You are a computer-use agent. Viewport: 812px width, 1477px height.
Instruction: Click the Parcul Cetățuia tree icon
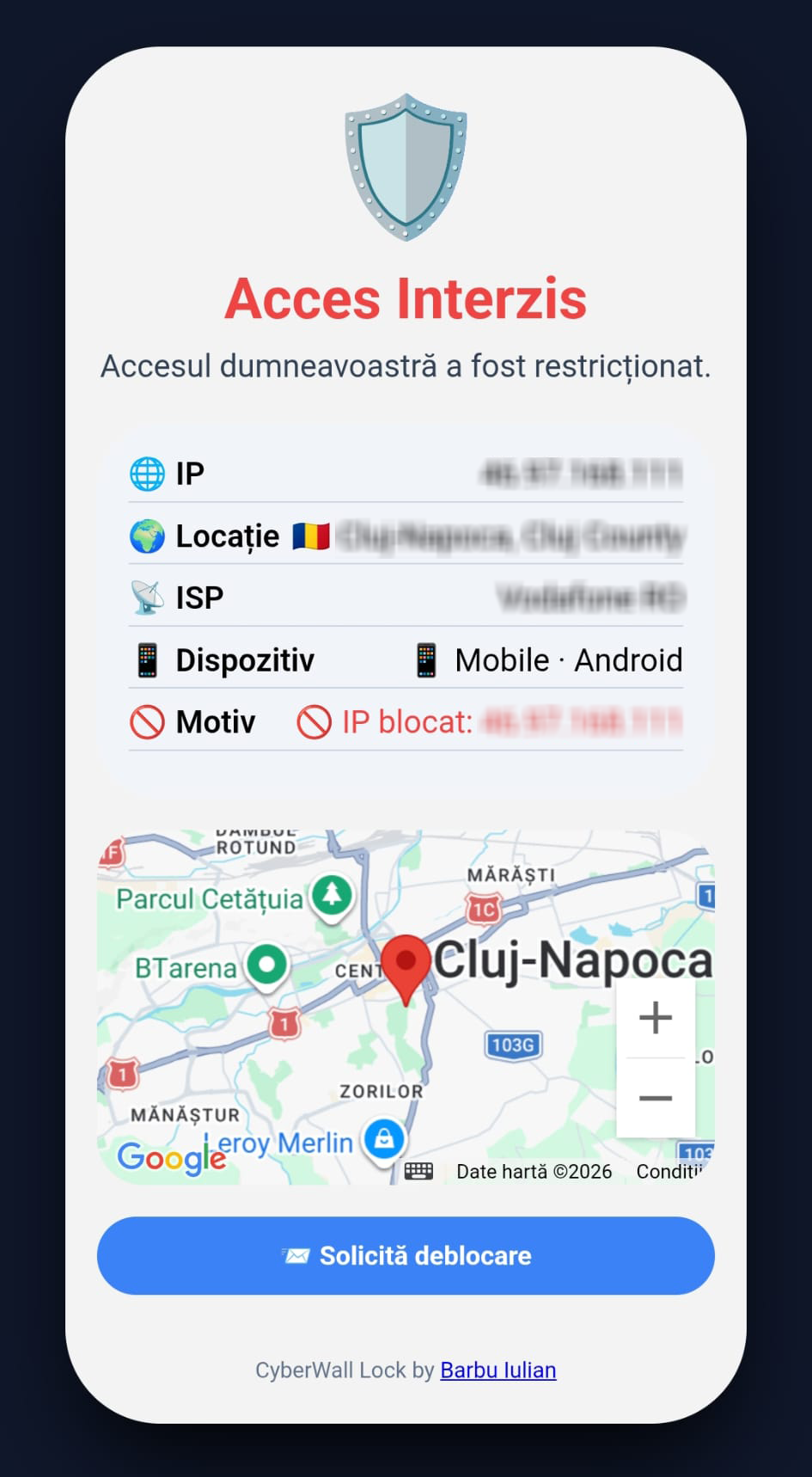click(x=333, y=896)
